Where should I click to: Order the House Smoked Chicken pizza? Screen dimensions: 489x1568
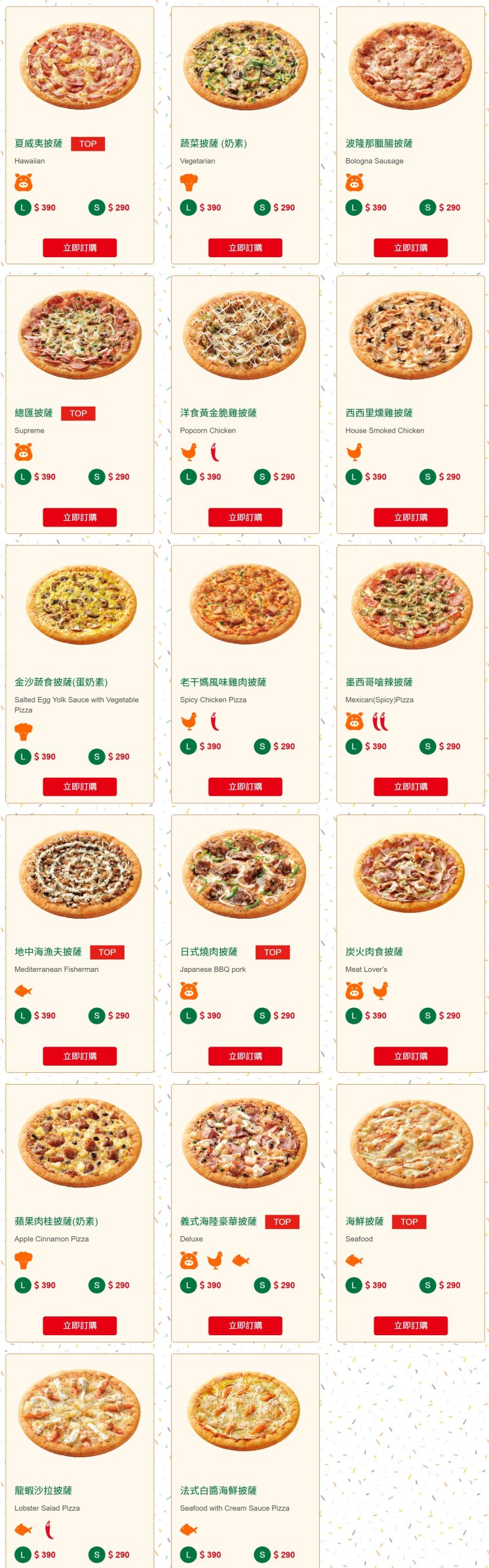click(410, 517)
